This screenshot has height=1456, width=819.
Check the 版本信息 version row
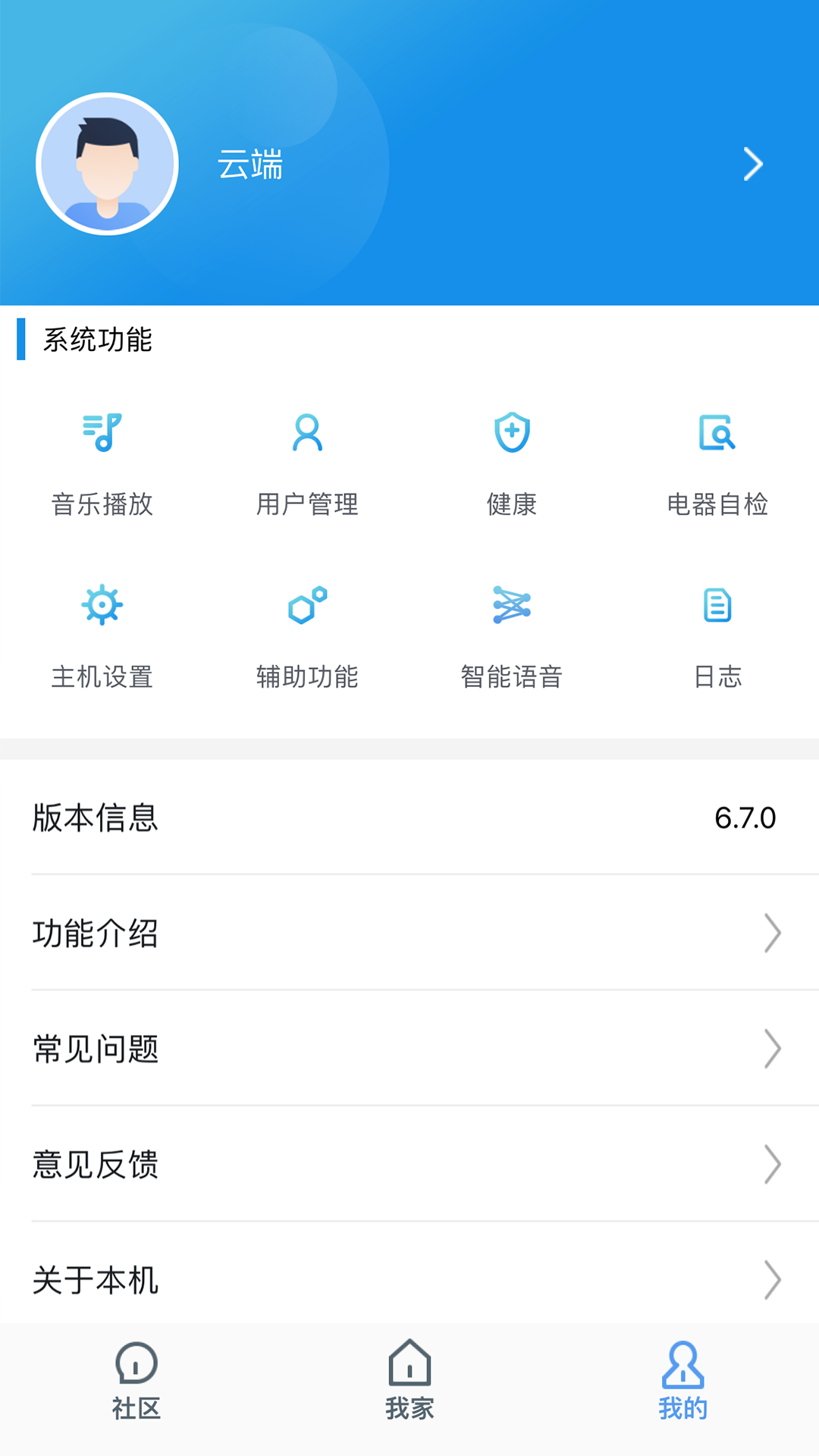[x=409, y=817]
